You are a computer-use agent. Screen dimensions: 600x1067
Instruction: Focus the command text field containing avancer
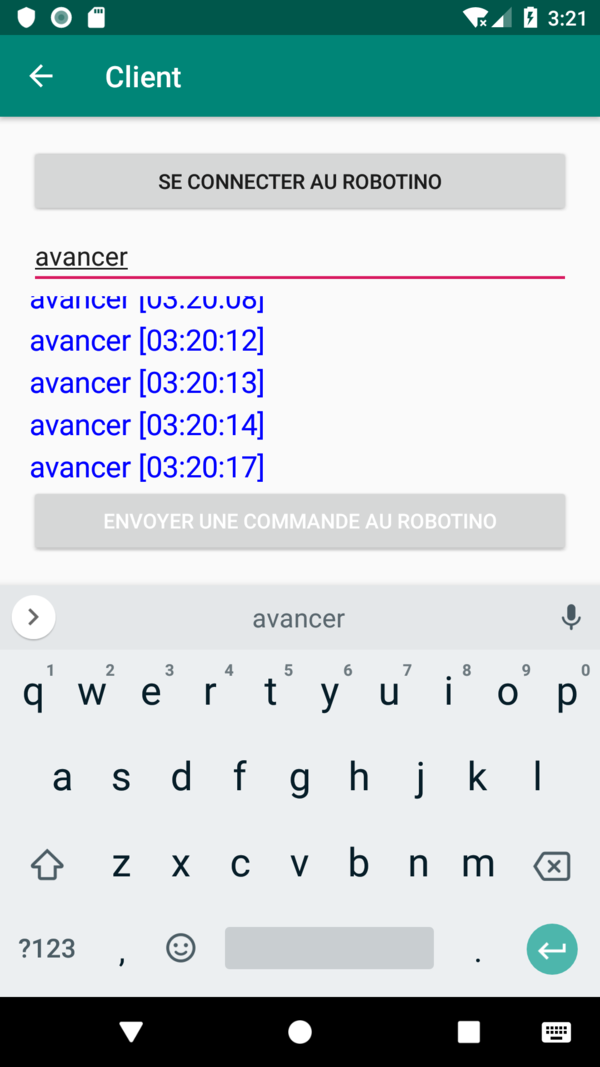point(300,258)
